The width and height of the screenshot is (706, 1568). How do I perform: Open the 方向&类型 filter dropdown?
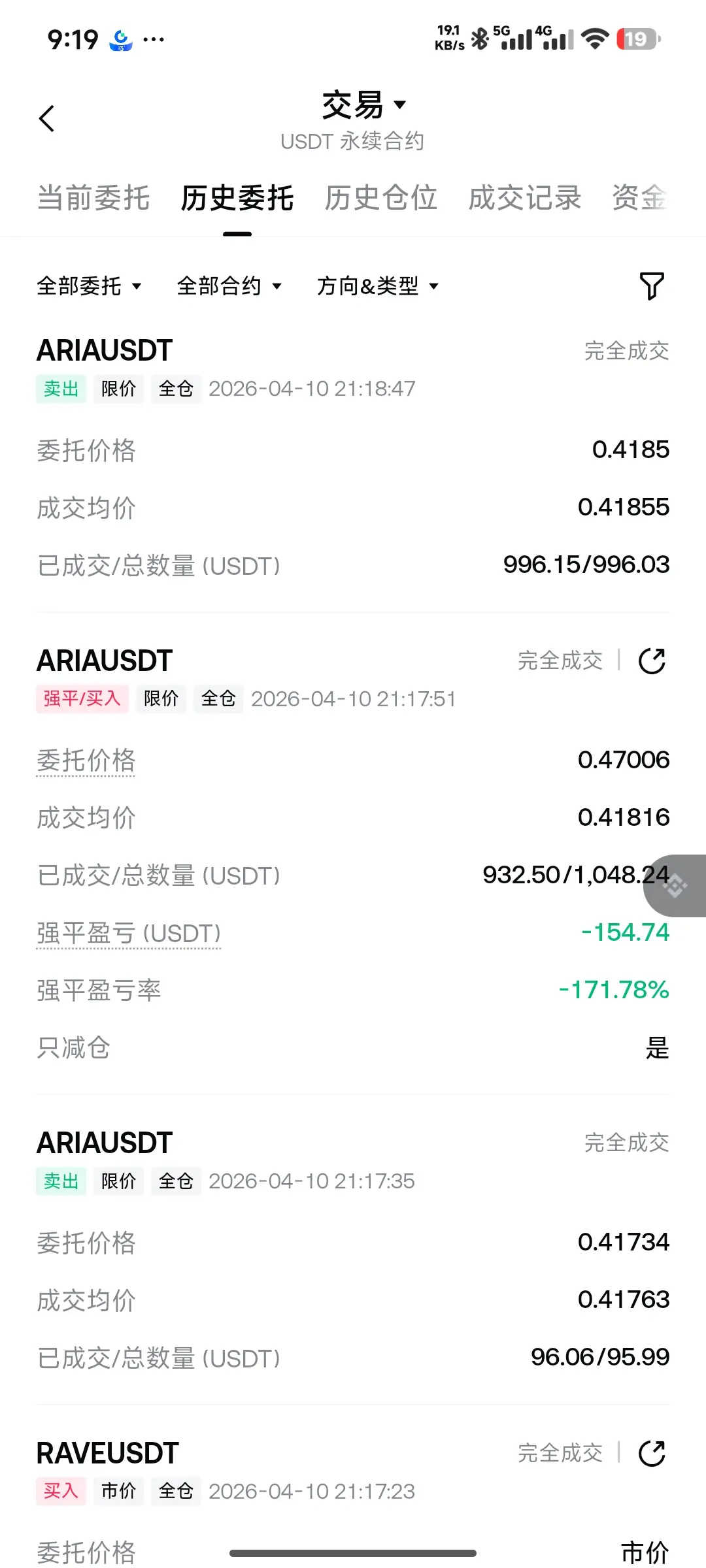click(x=377, y=286)
